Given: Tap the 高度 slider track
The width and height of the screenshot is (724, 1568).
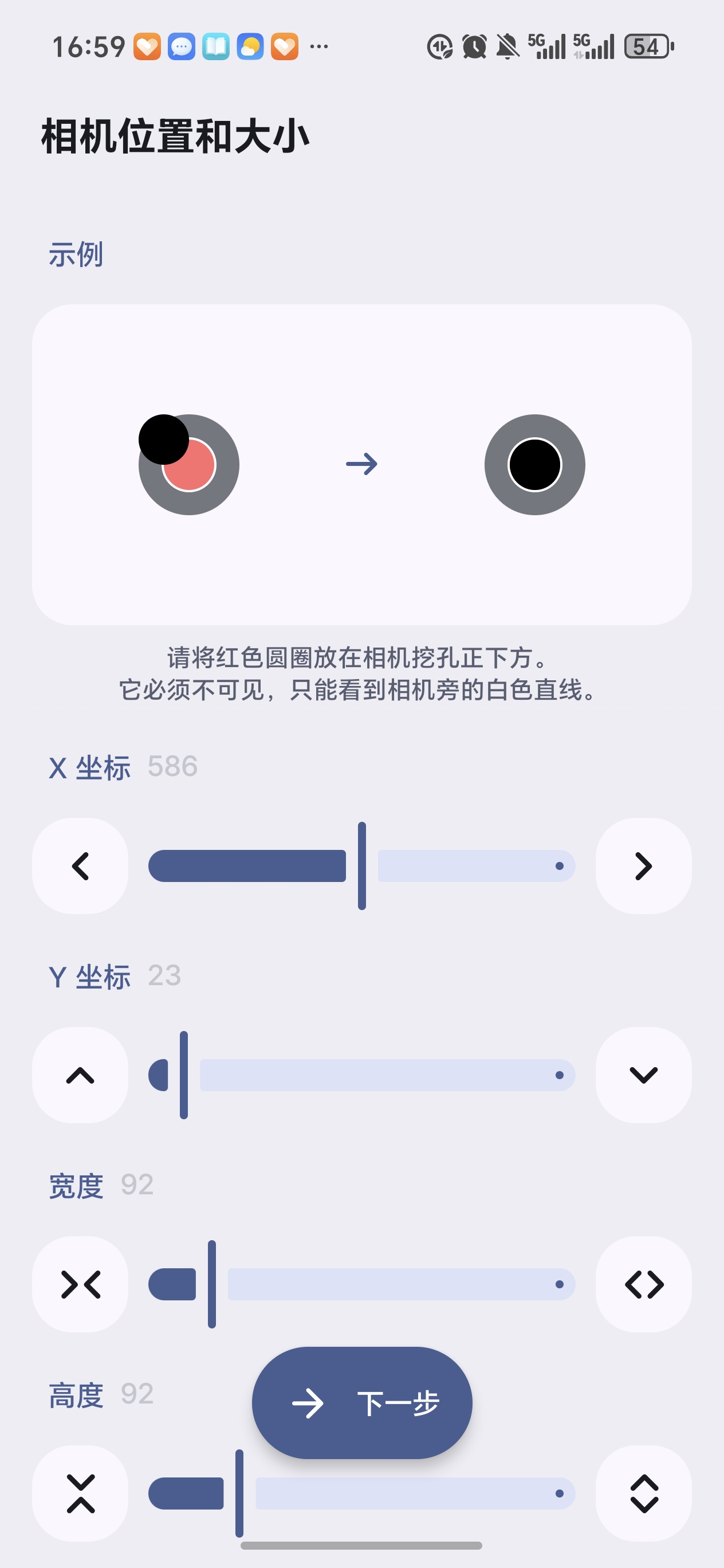Looking at the screenshot, I should (x=517, y=1493).
